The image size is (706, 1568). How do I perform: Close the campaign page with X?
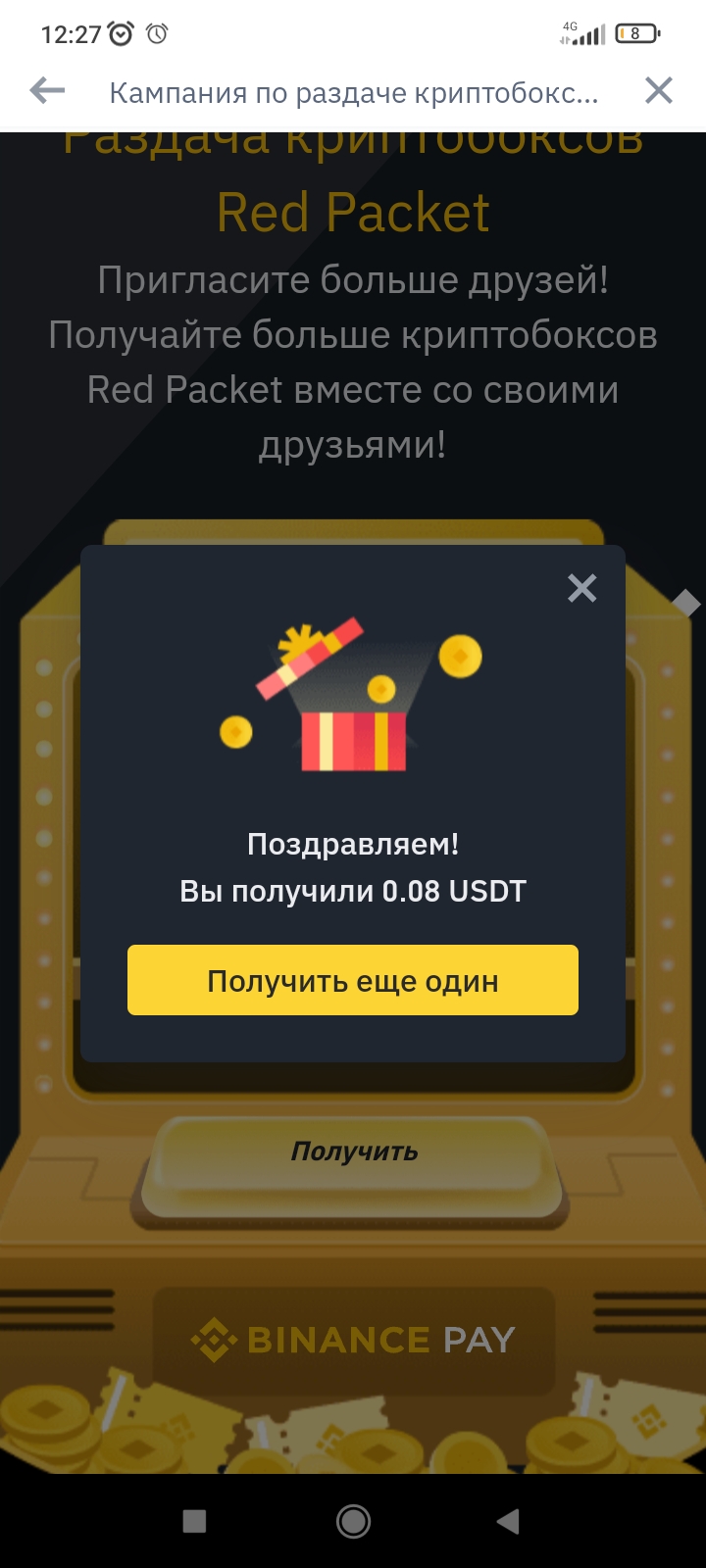click(x=659, y=91)
